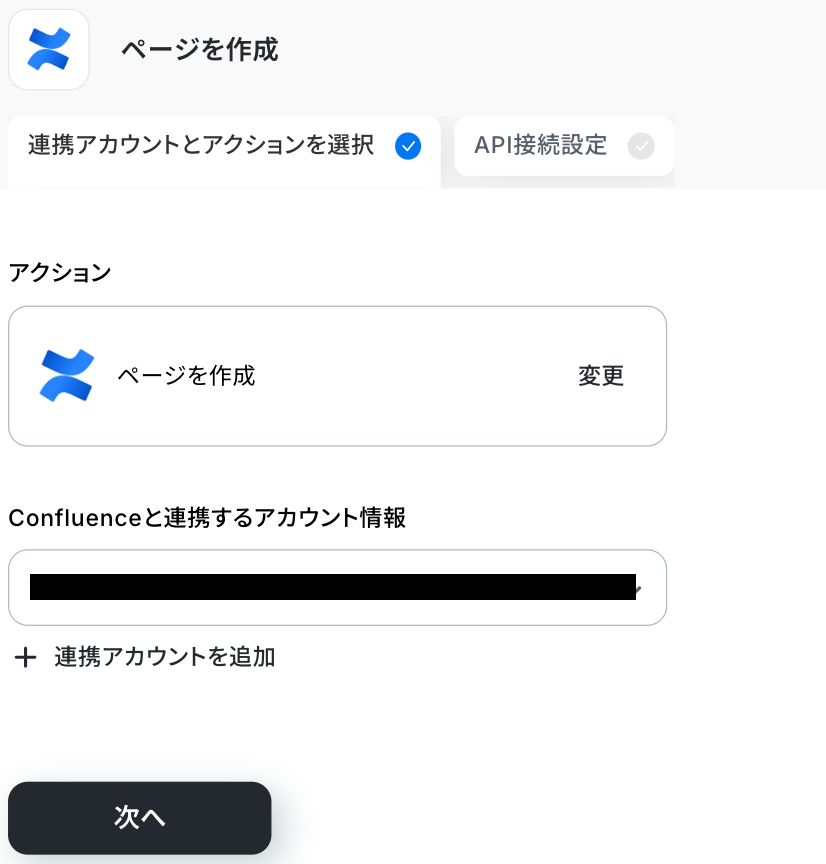Add a new 連携アカウント
Image resolution: width=826 pixels, height=864 pixels.
coord(145,657)
